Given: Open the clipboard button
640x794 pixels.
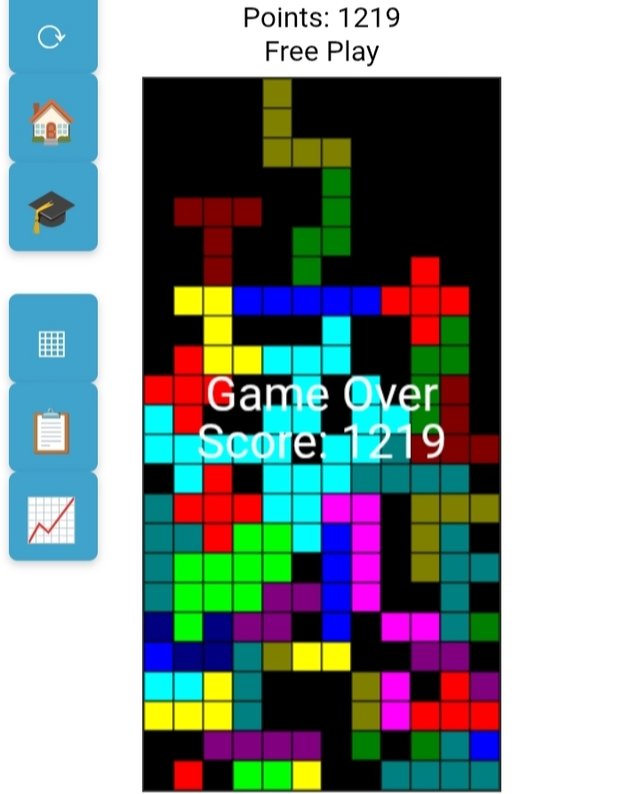Looking at the screenshot, I should tap(52, 430).
